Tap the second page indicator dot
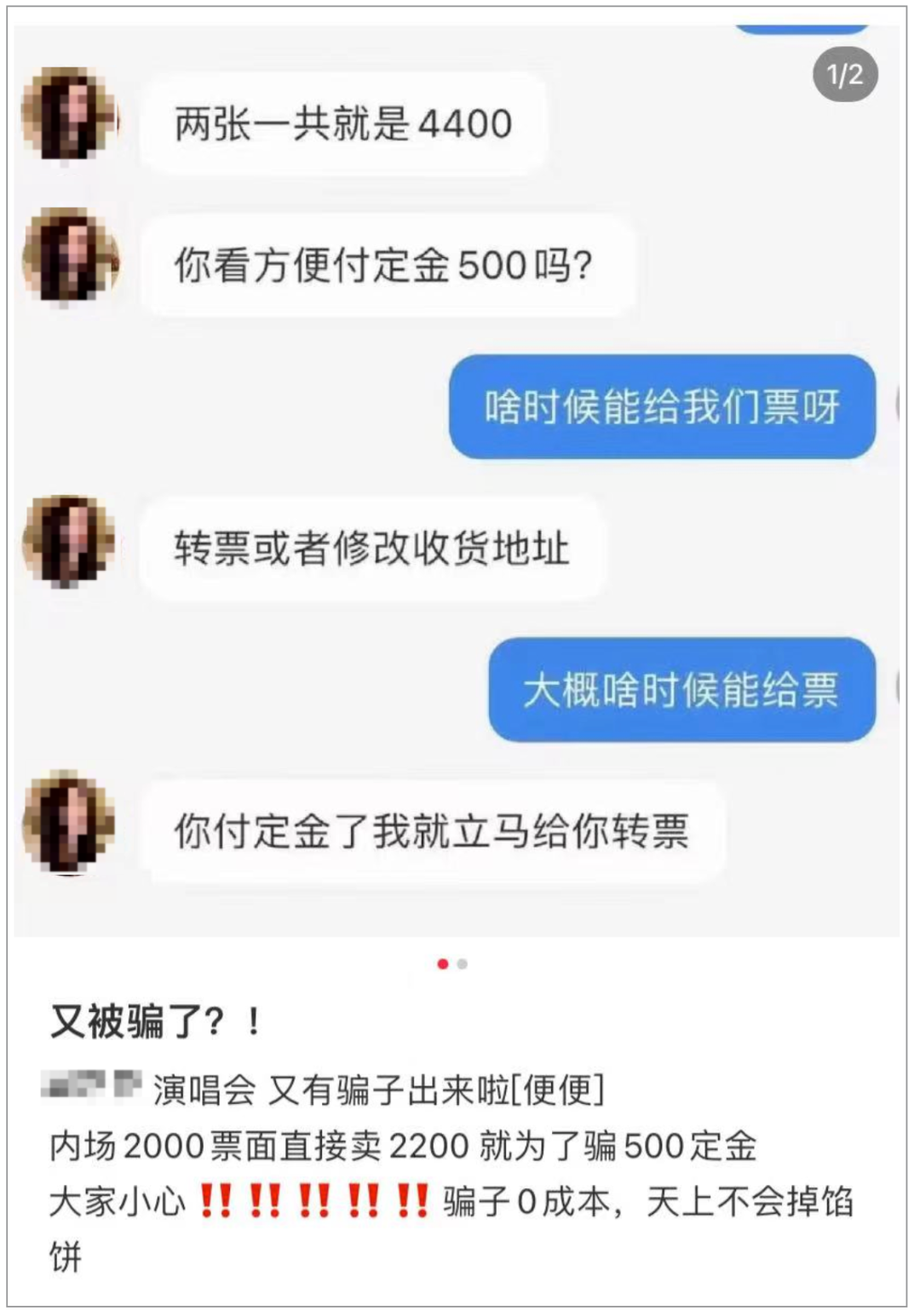920x1316 pixels. [463, 964]
